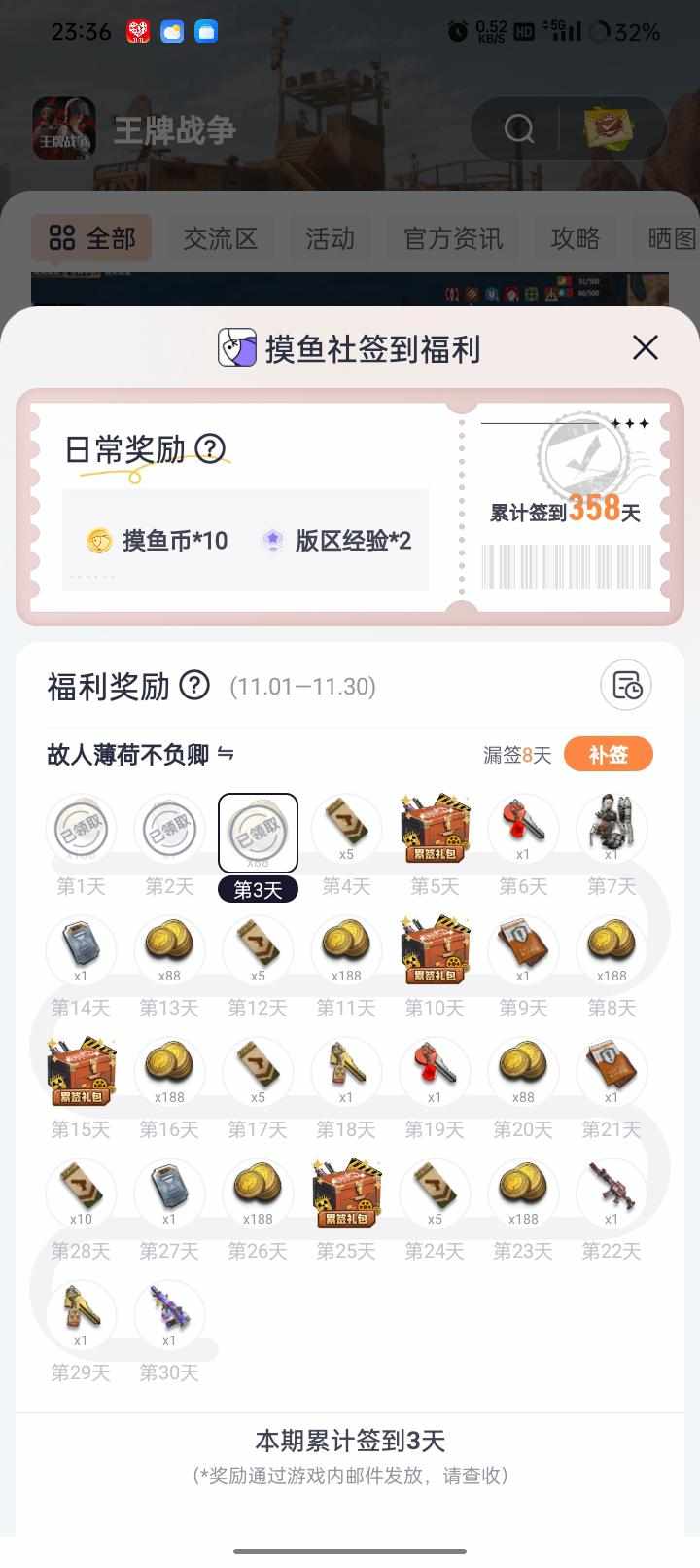Open the 第15天 gift box reward
This screenshot has width=700, height=1568.
click(81, 1073)
